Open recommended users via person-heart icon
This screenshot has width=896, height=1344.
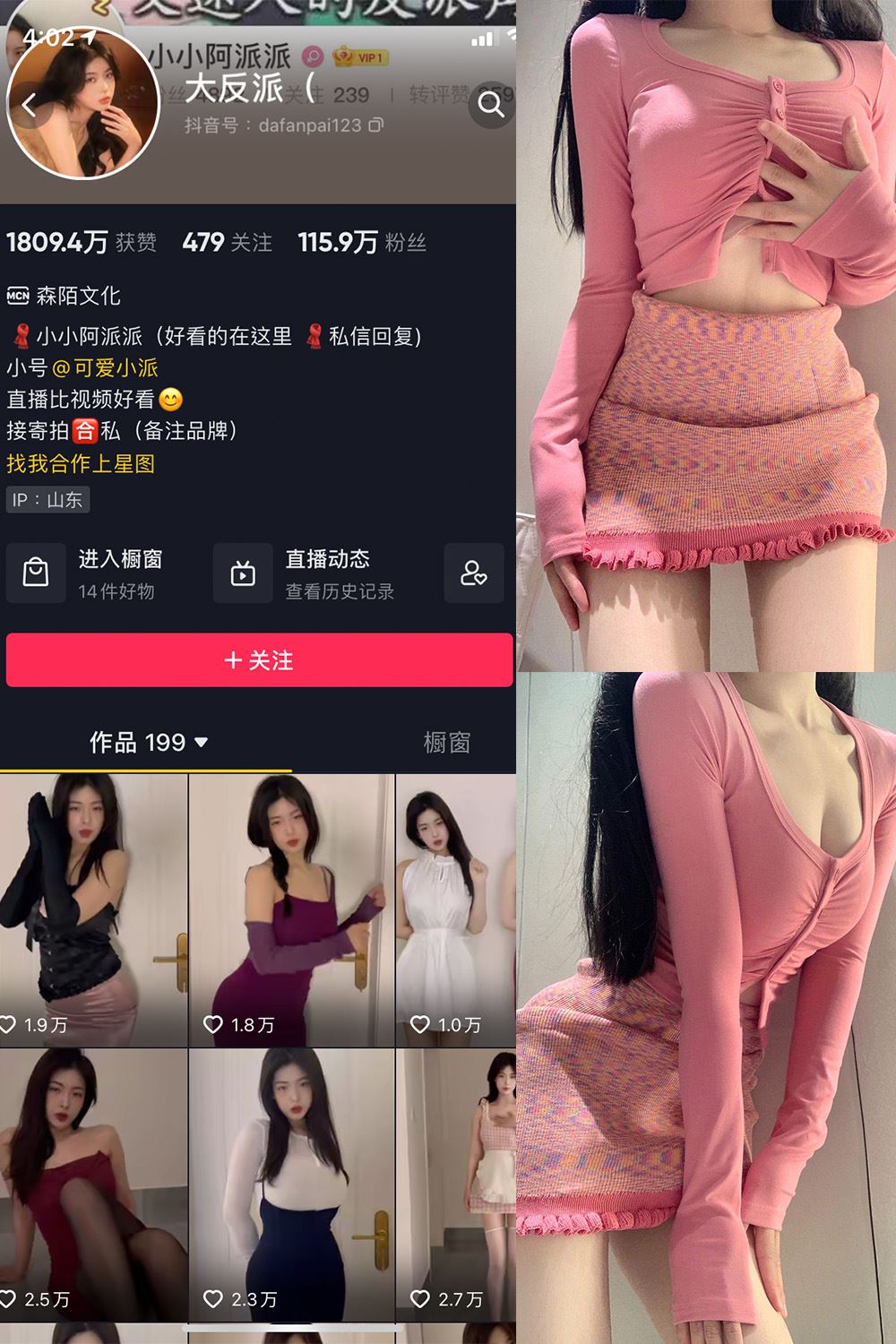(x=474, y=573)
